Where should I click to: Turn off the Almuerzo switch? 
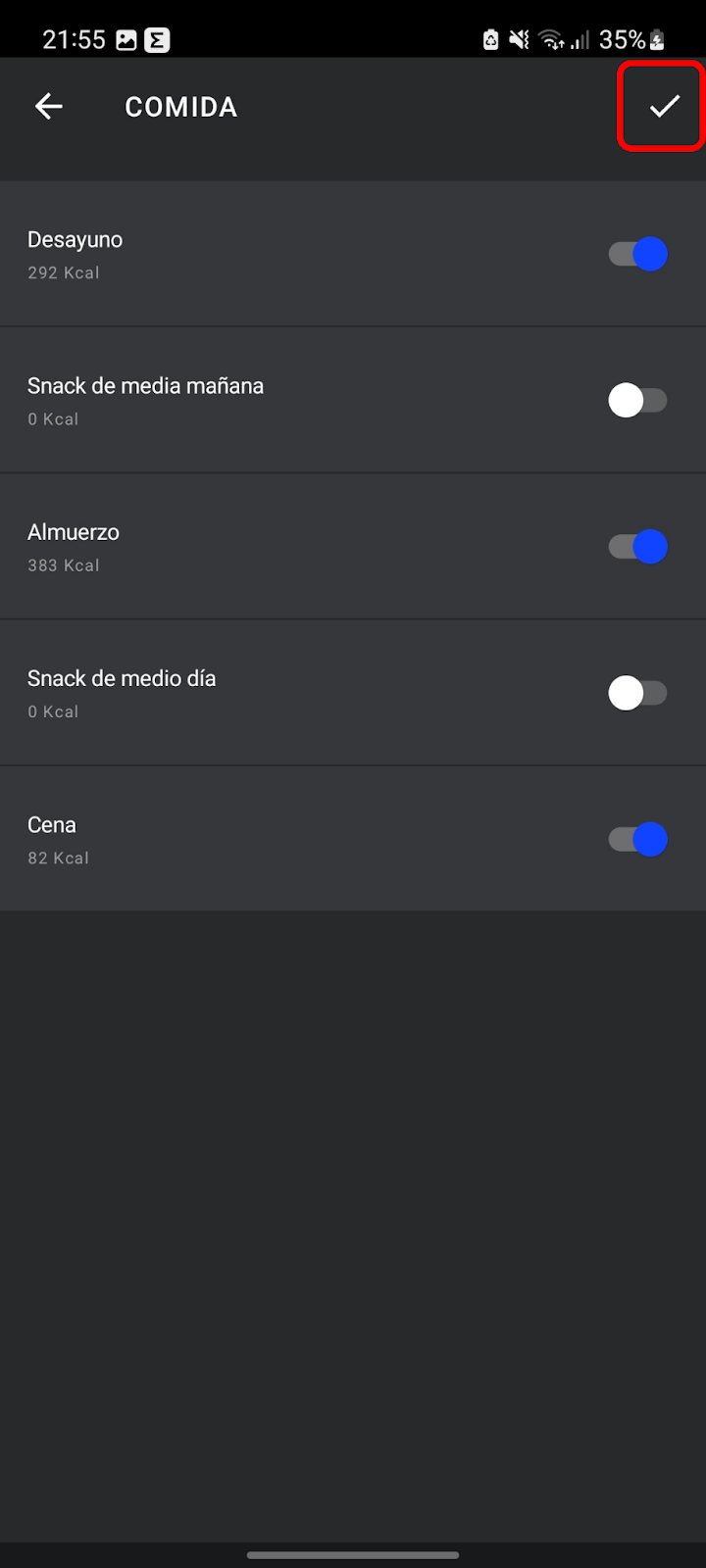(x=638, y=547)
